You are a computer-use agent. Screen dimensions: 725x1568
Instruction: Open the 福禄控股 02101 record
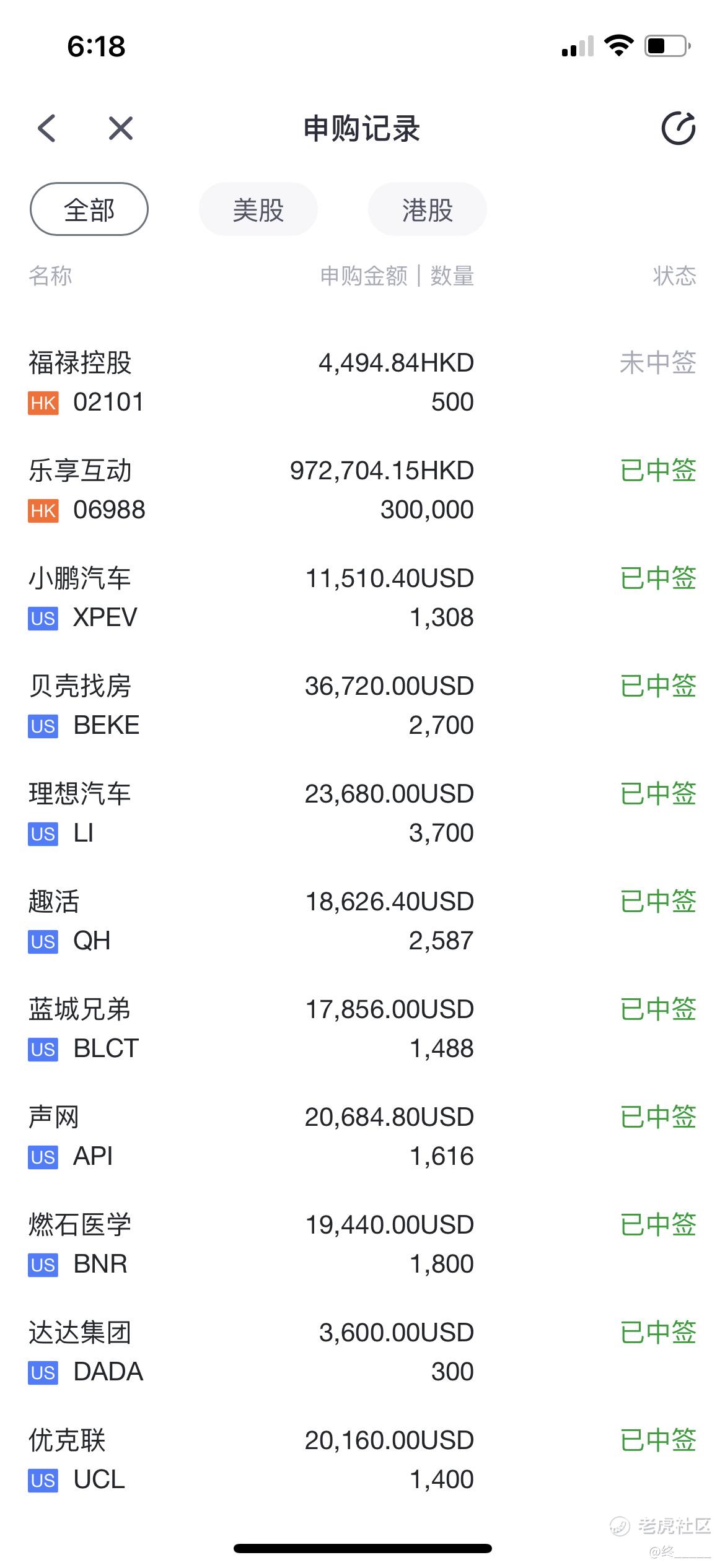click(362, 382)
